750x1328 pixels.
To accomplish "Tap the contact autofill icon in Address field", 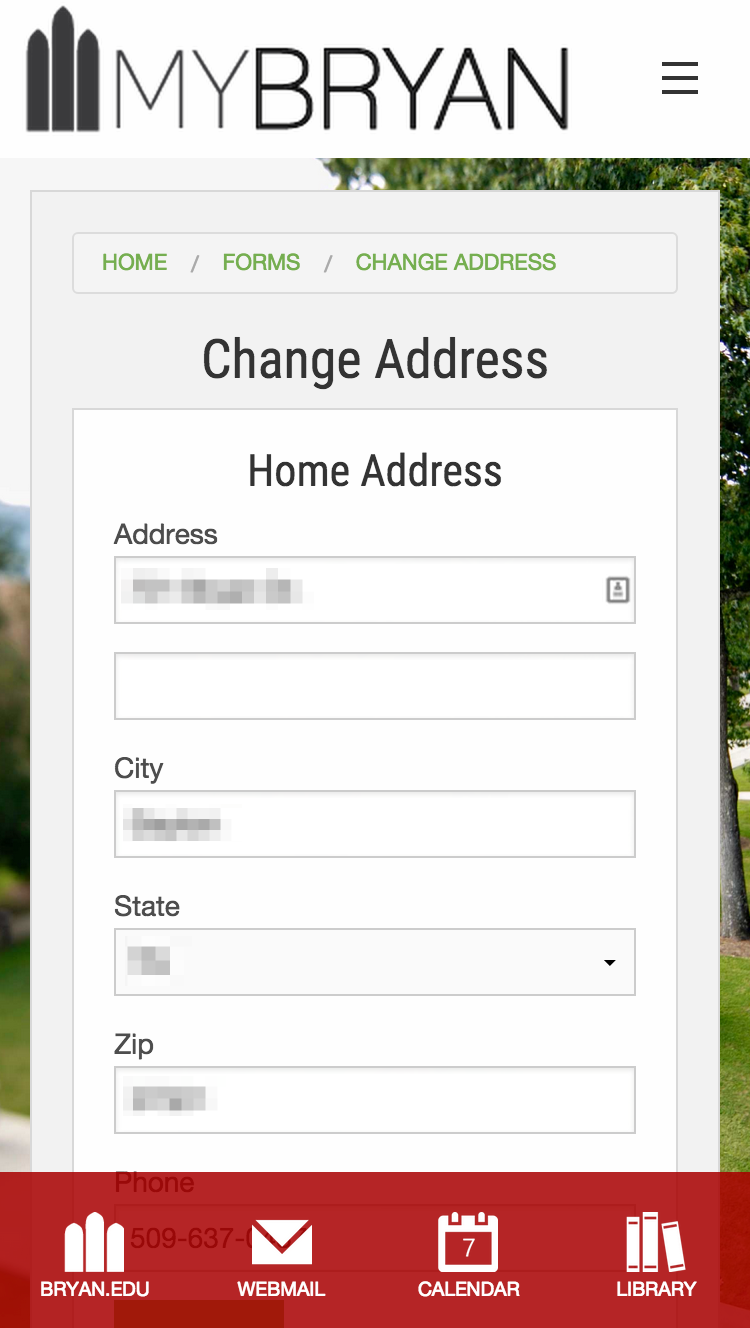I will (x=618, y=590).
